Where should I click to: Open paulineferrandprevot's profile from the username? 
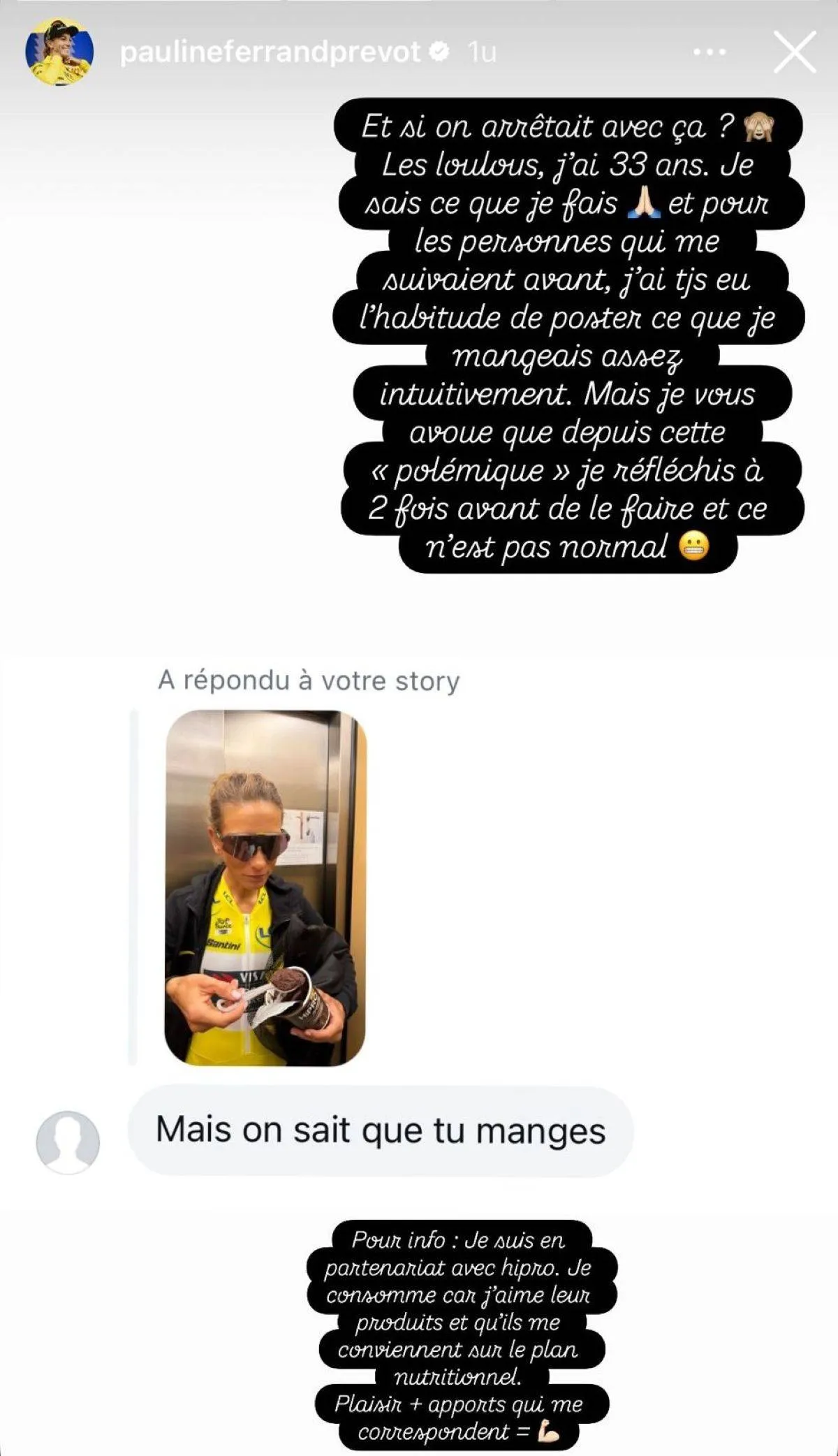tap(270, 52)
